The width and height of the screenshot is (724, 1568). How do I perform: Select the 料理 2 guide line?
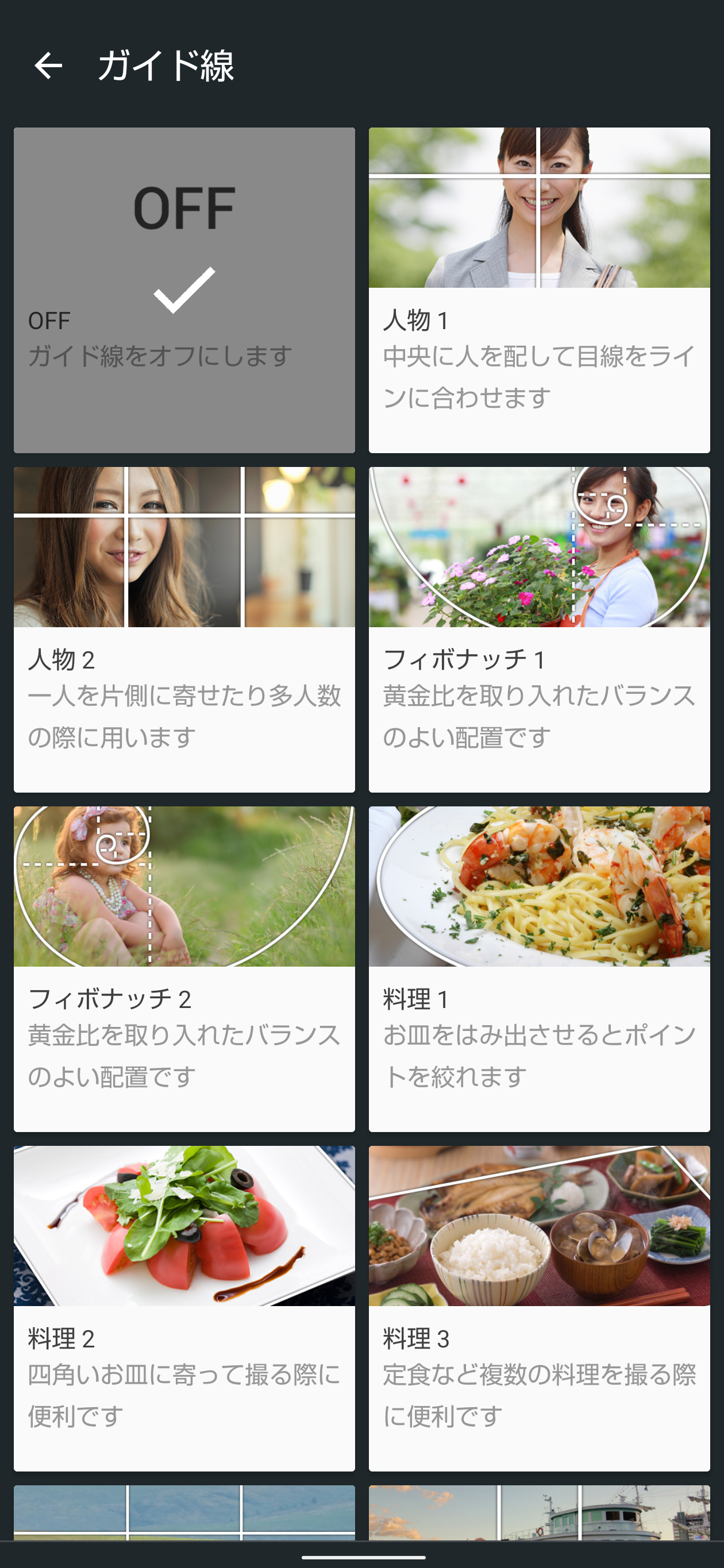pos(184,1309)
